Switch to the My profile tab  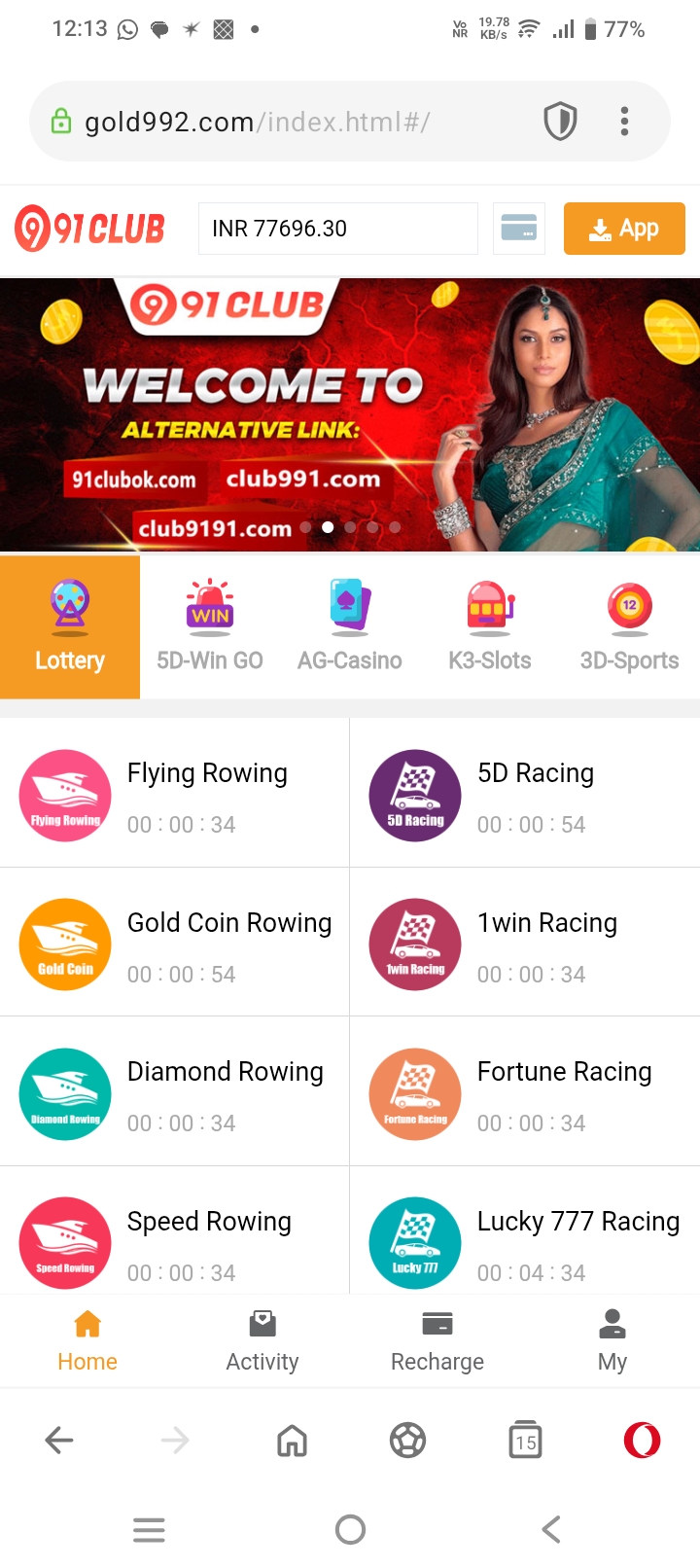pos(612,1339)
